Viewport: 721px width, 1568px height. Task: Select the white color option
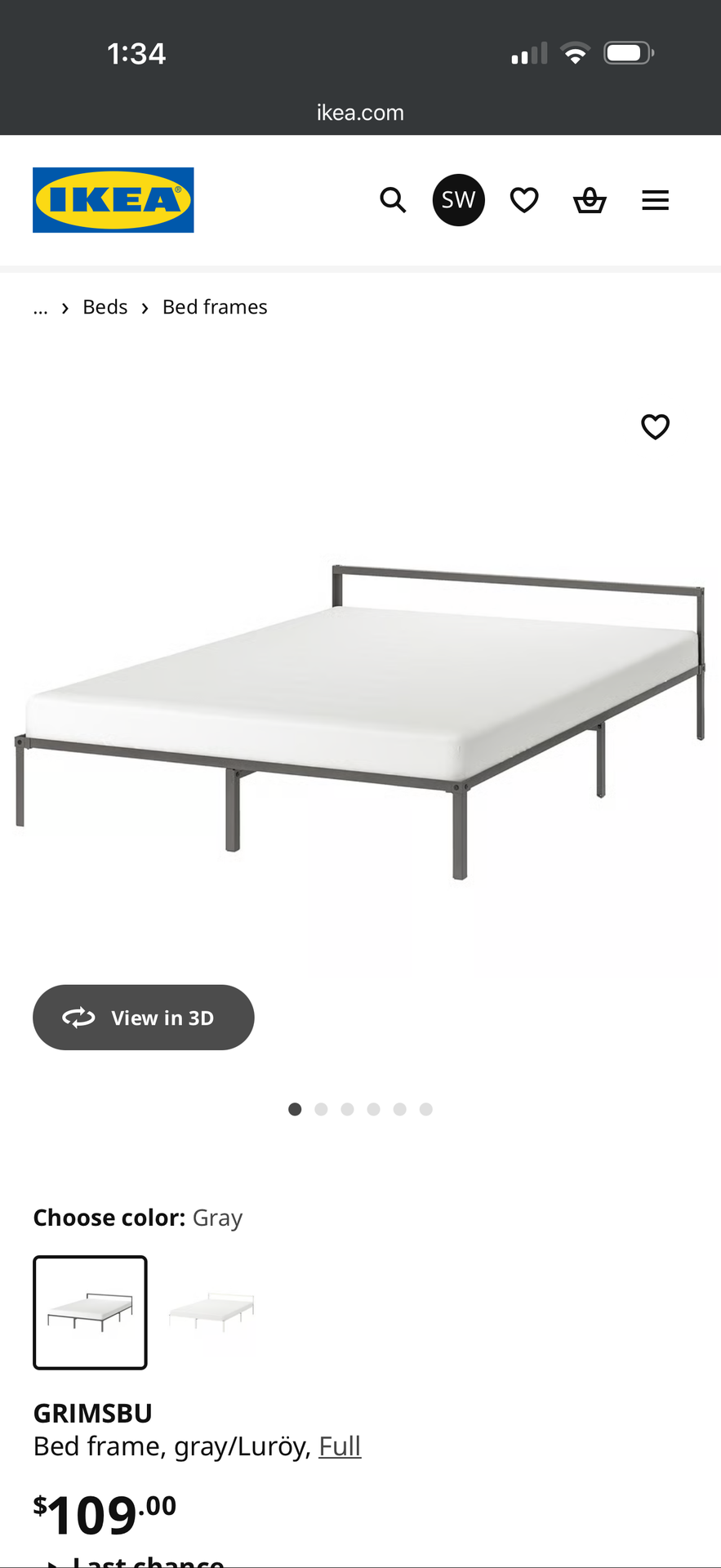(211, 1312)
